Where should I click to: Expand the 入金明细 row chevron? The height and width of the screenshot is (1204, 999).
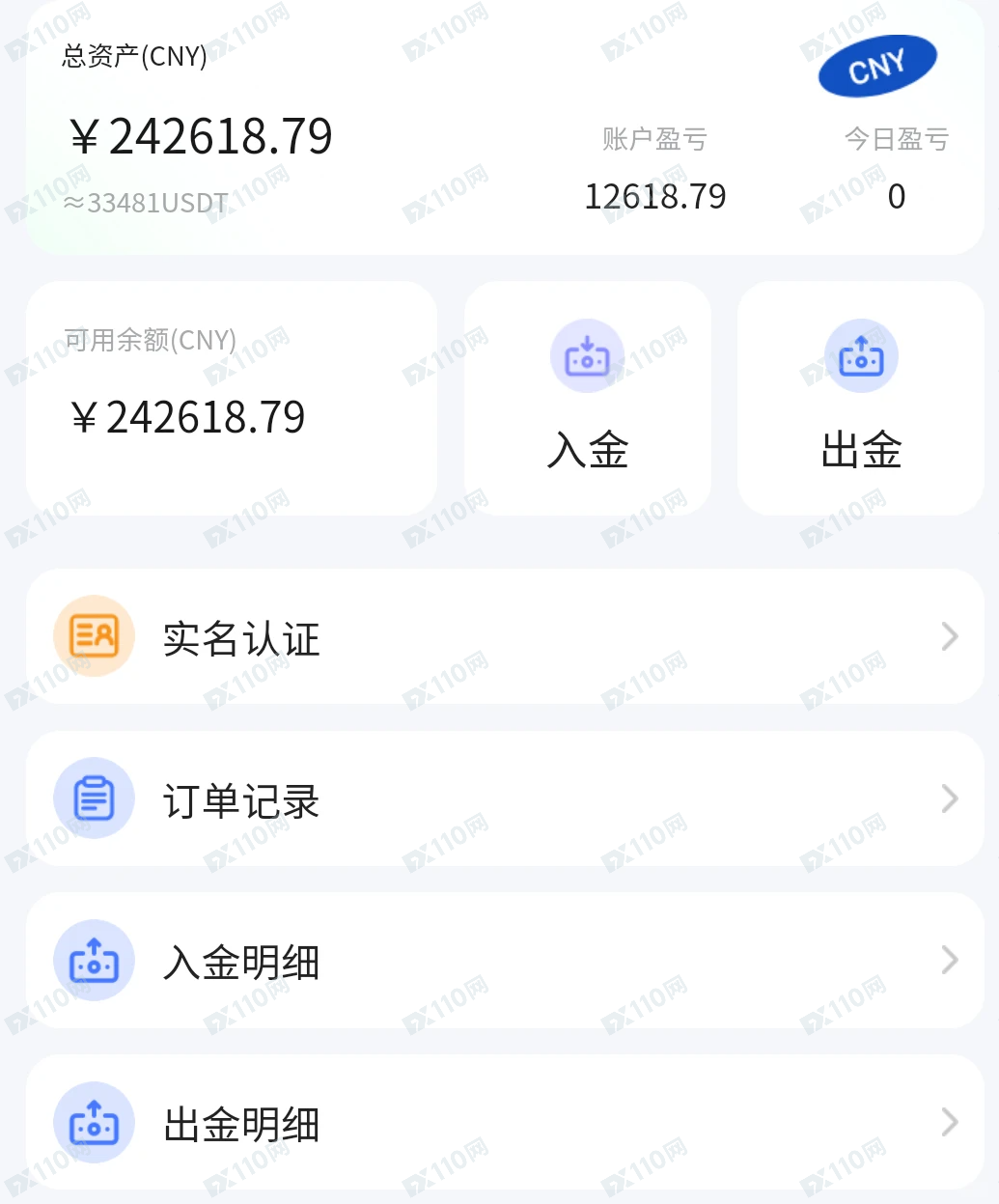pos(949,960)
